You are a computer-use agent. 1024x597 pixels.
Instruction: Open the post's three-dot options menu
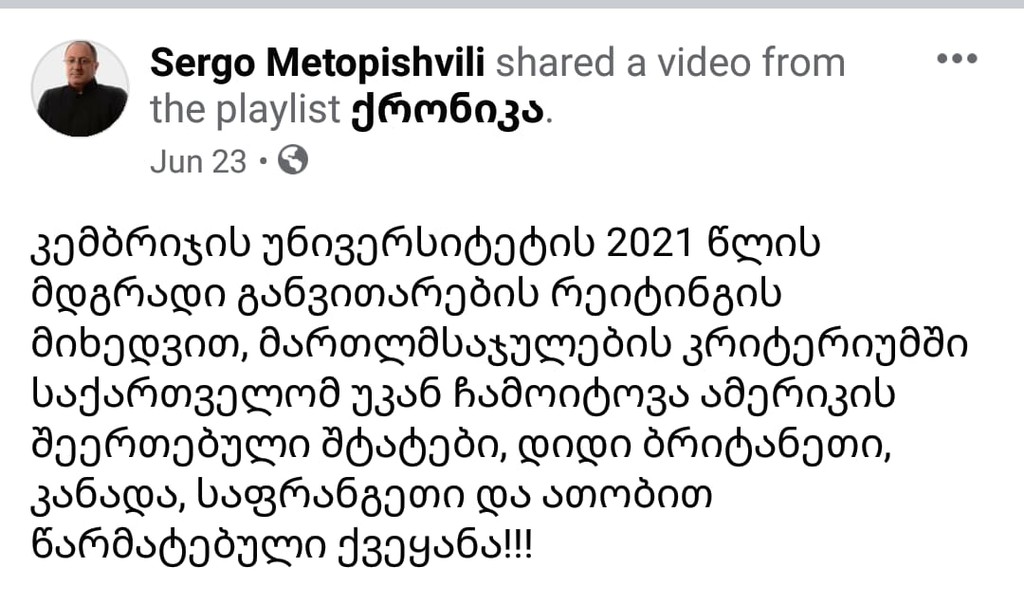pyautogui.click(x=956, y=59)
